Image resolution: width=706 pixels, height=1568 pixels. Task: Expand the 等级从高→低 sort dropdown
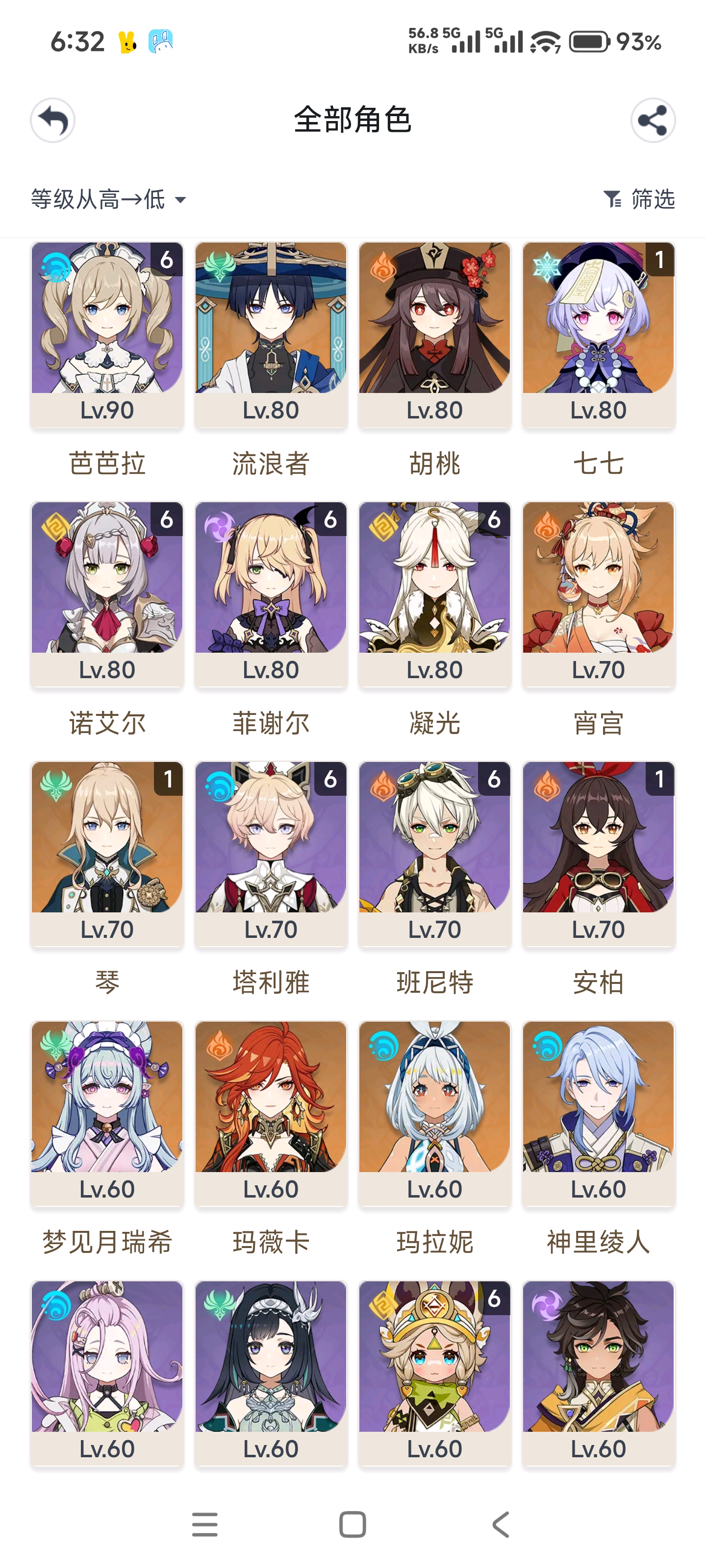108,199
